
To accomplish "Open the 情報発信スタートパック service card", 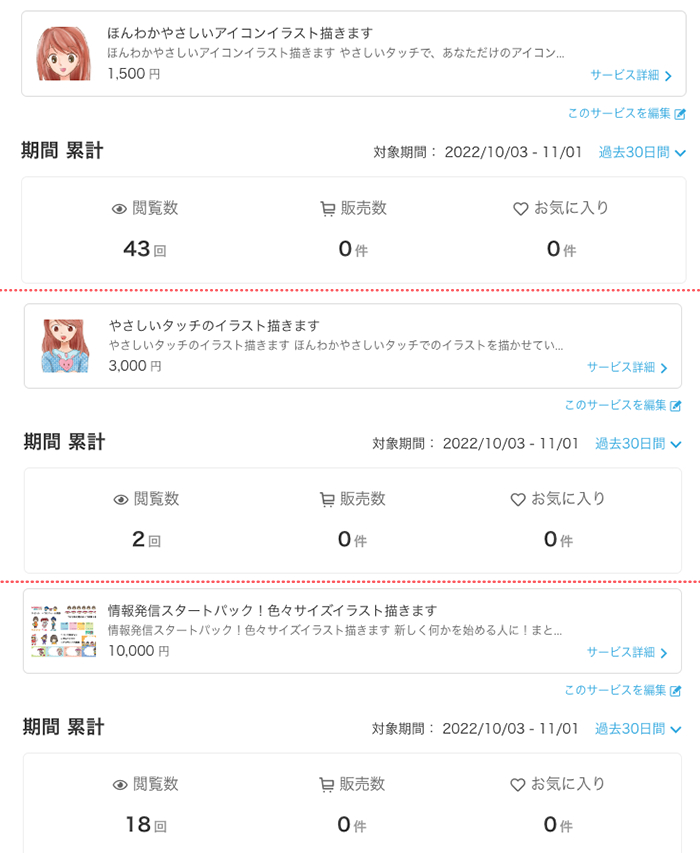I will [272, 611].
